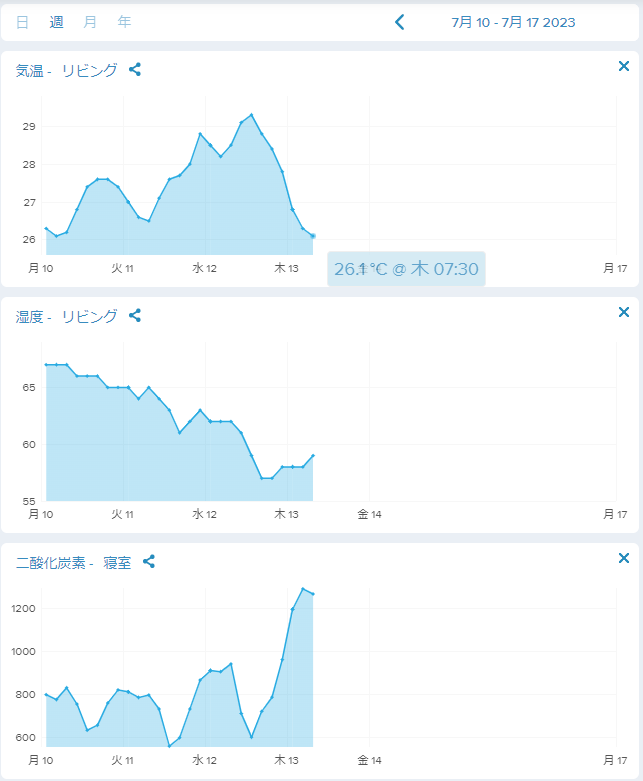The height and width of the screenshot is (781, 643).
Task: Share the 気温 - リビング chart
Action: (135, 69)
